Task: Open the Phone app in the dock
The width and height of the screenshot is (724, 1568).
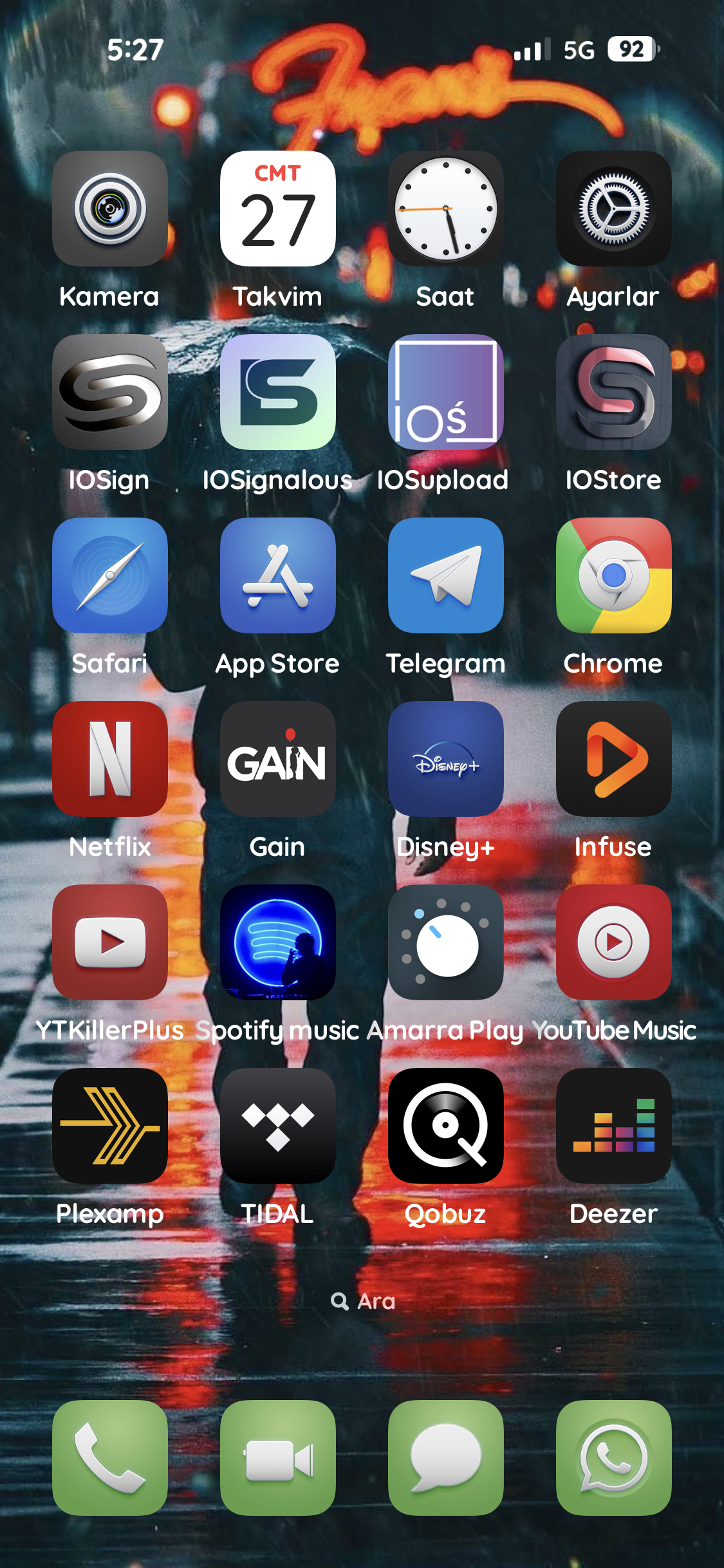Action: [x=110, y=1458]
